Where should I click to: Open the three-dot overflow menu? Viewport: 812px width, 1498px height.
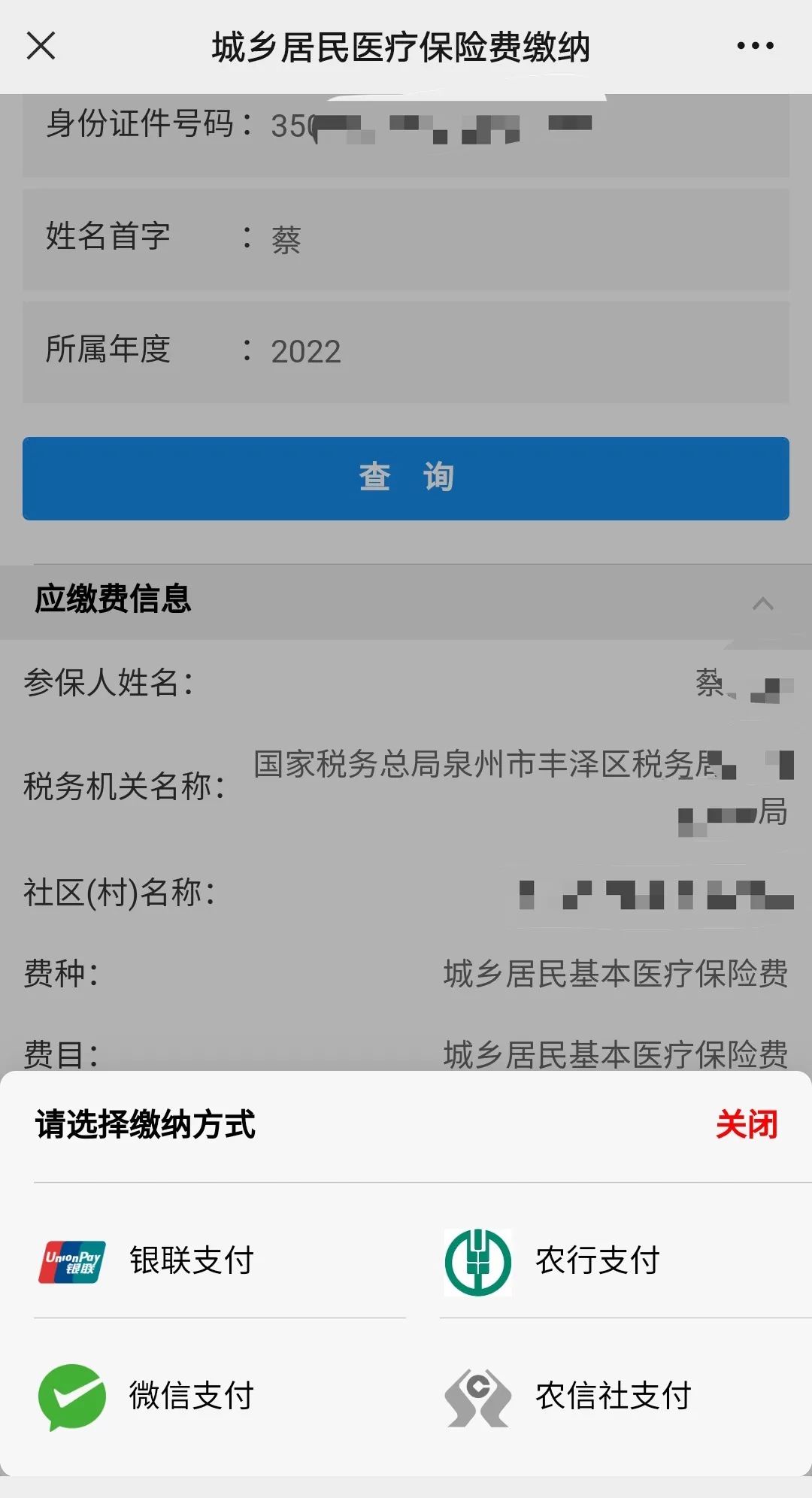[755, 46]
